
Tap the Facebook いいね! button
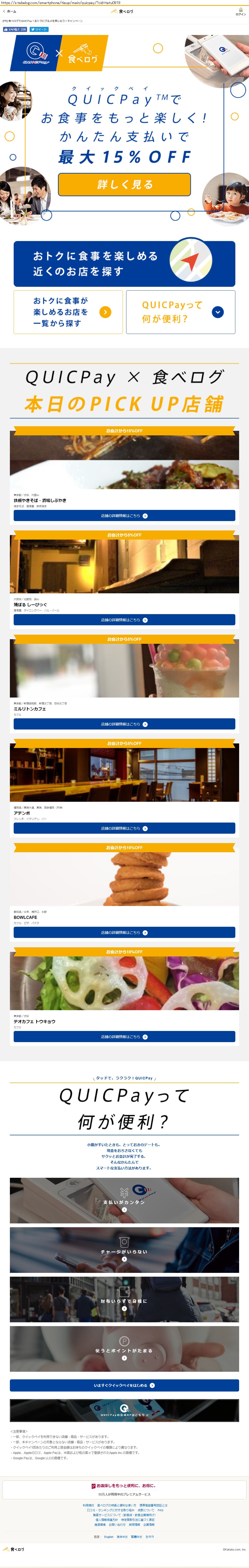pos(15,29)
